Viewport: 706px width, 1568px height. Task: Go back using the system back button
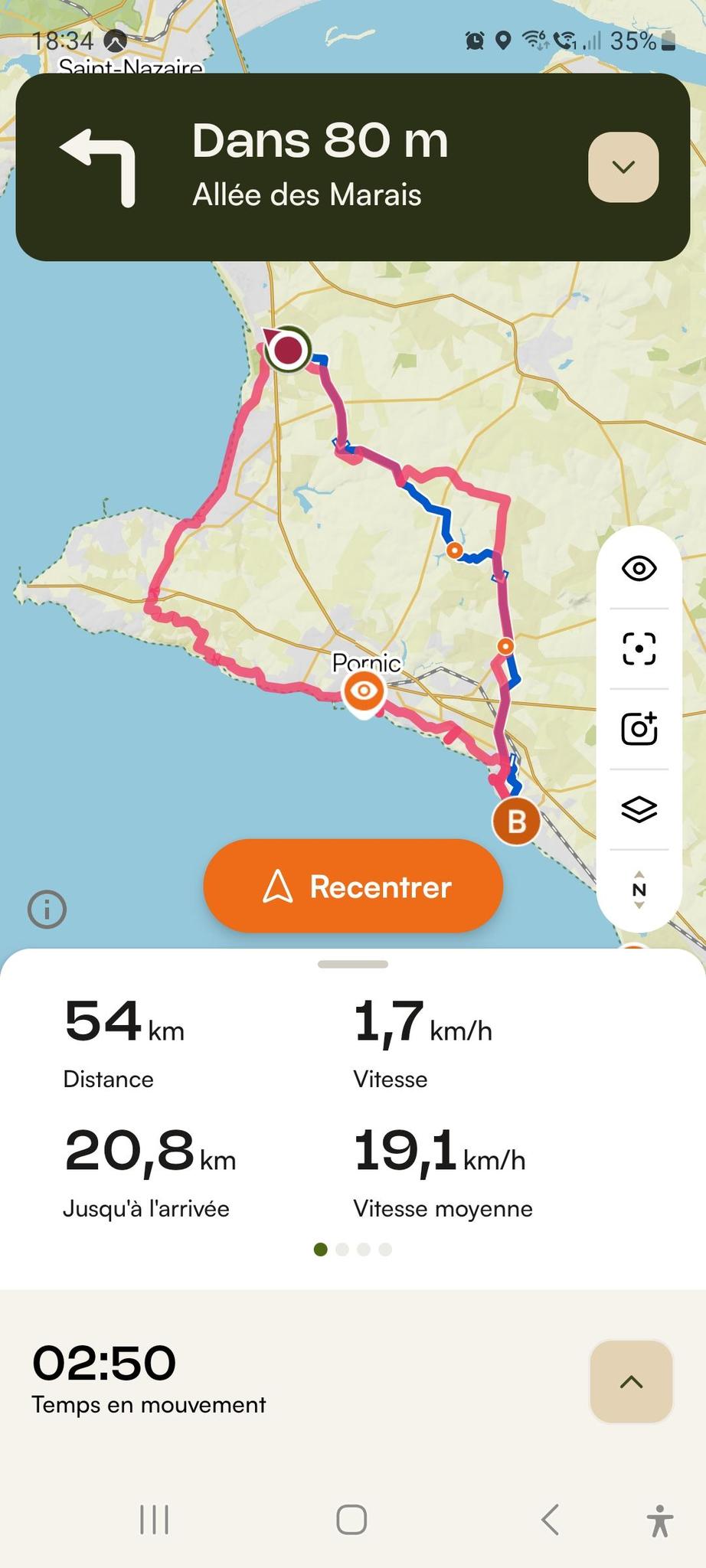point(550,1520)
